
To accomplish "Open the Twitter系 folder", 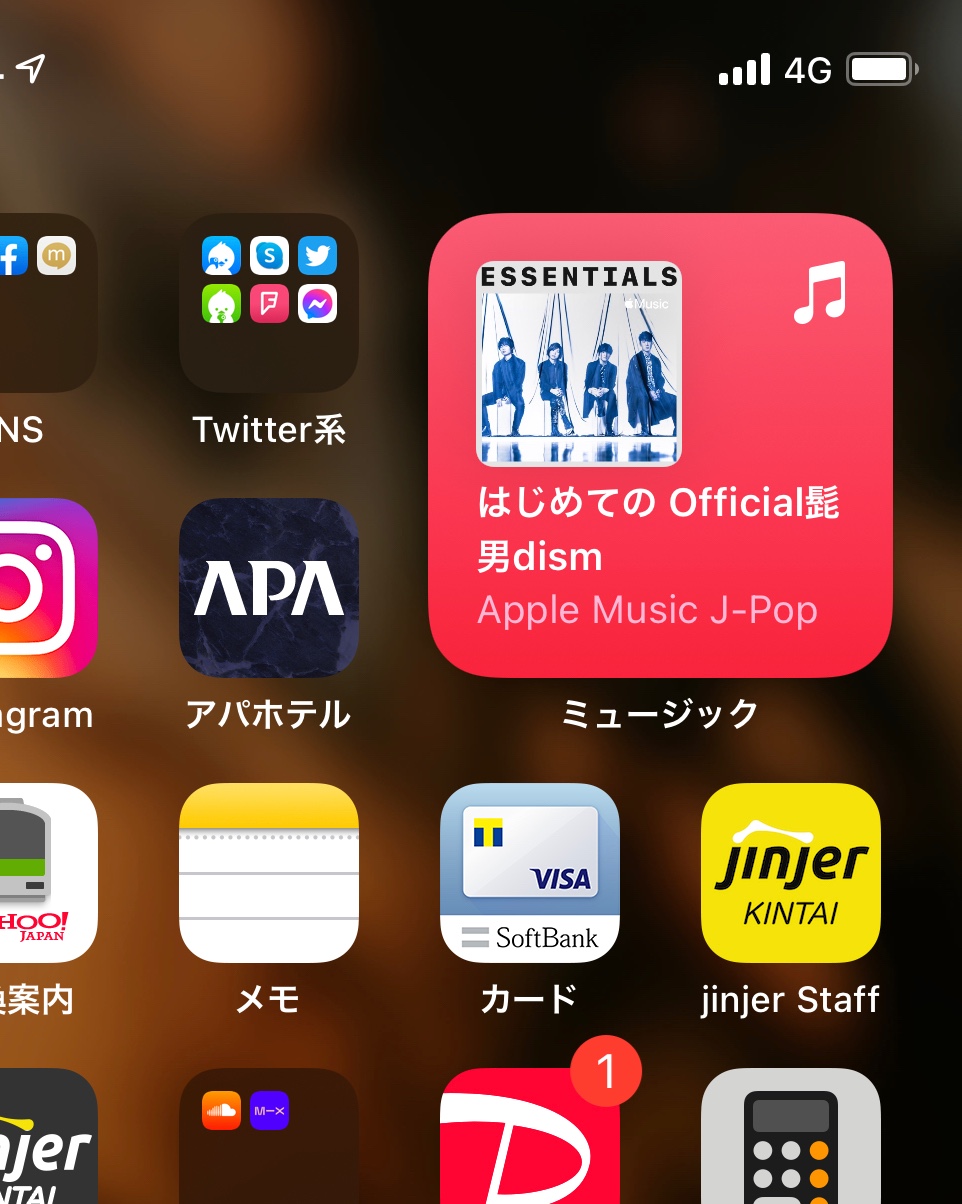I will pos(268,303).
